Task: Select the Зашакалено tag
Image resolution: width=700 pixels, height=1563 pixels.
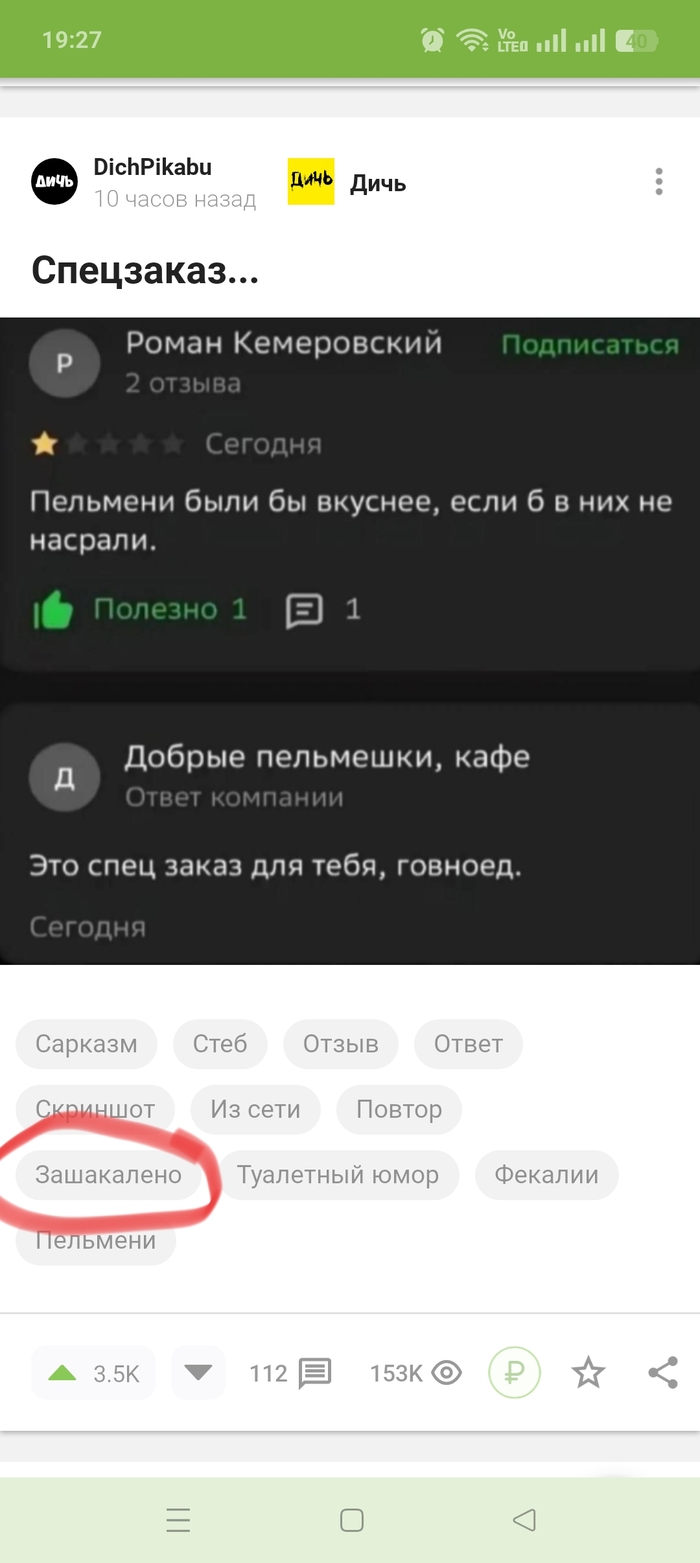Action: (108, 1174)
